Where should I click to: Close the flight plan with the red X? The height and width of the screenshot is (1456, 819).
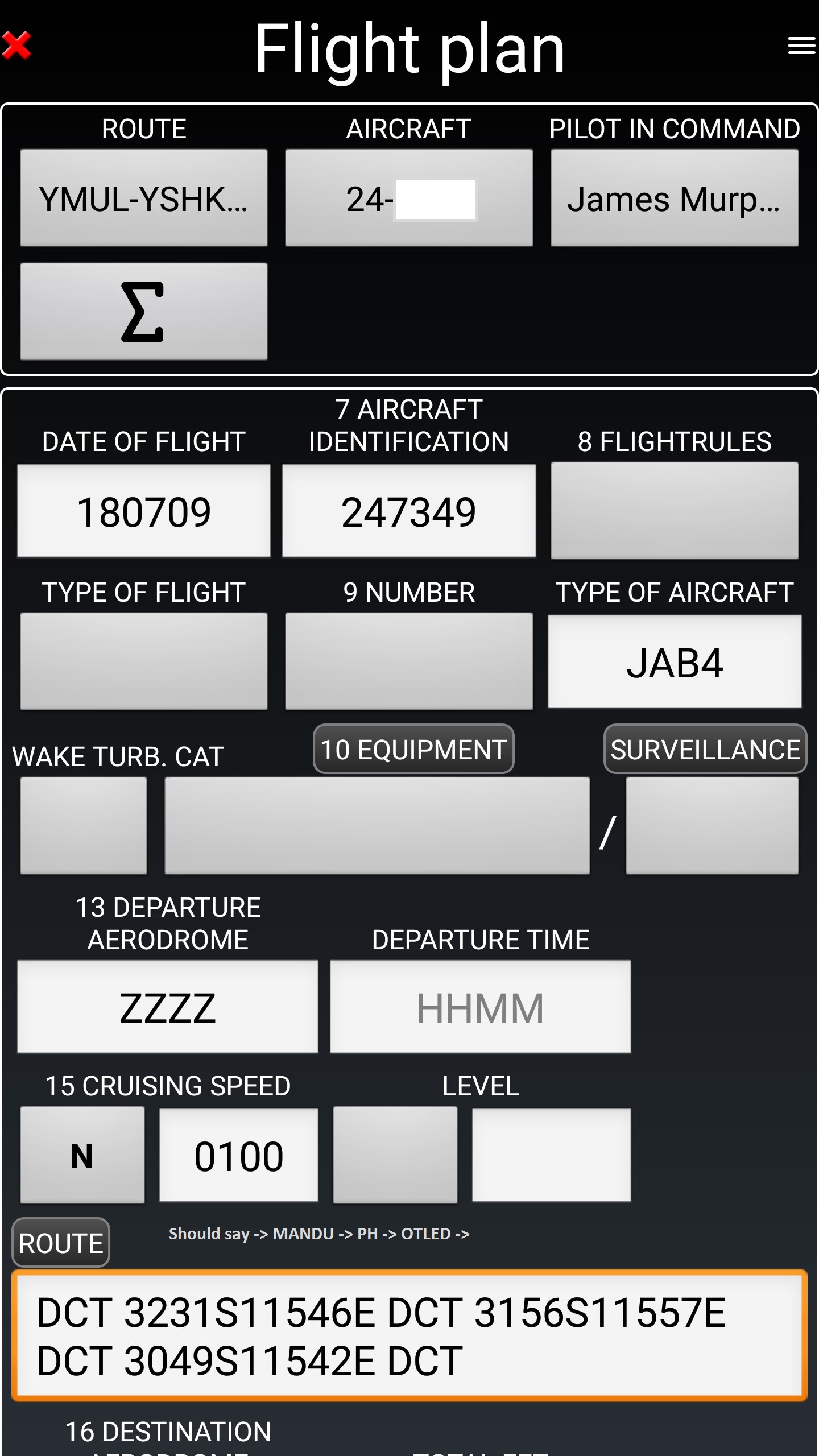coord(17,46)
